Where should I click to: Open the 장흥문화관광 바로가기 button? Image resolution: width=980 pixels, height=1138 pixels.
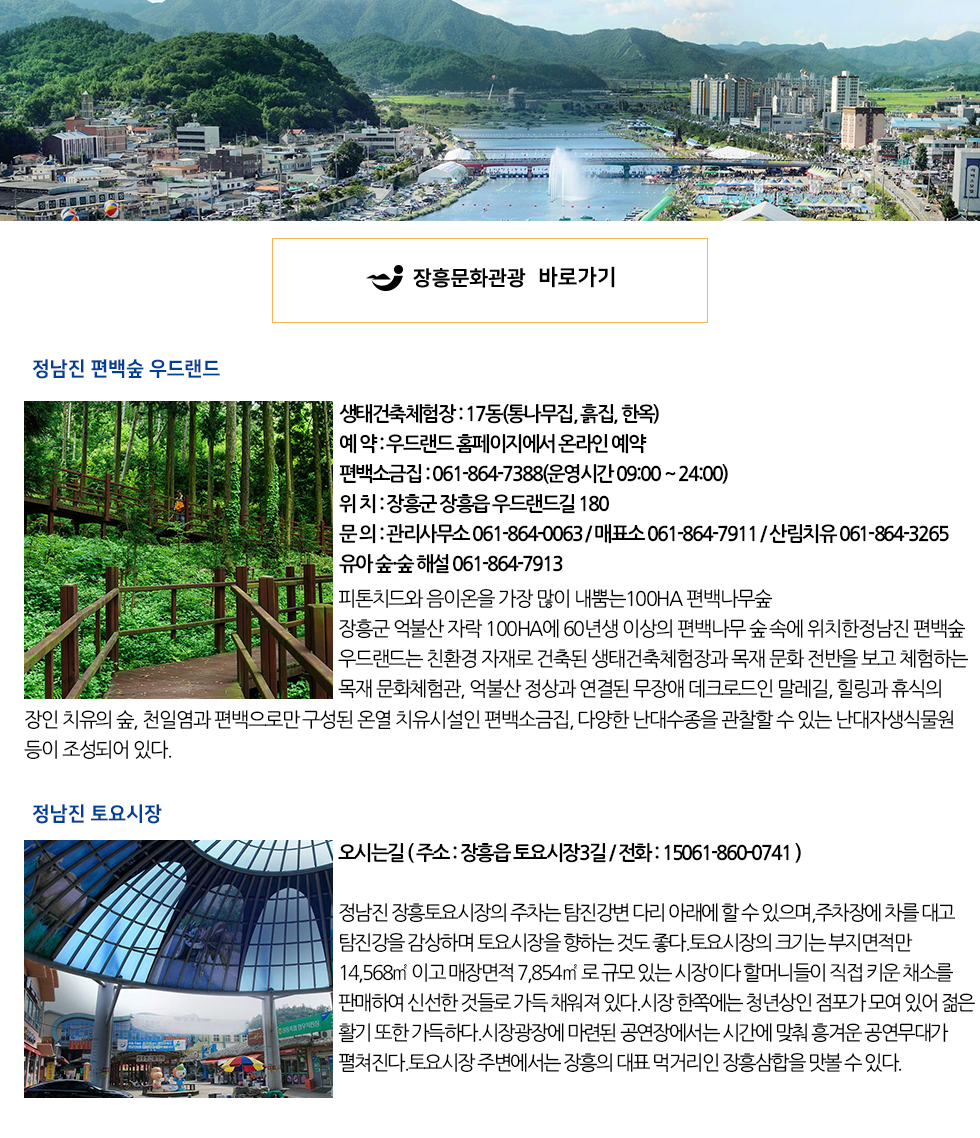pos(490,279)
